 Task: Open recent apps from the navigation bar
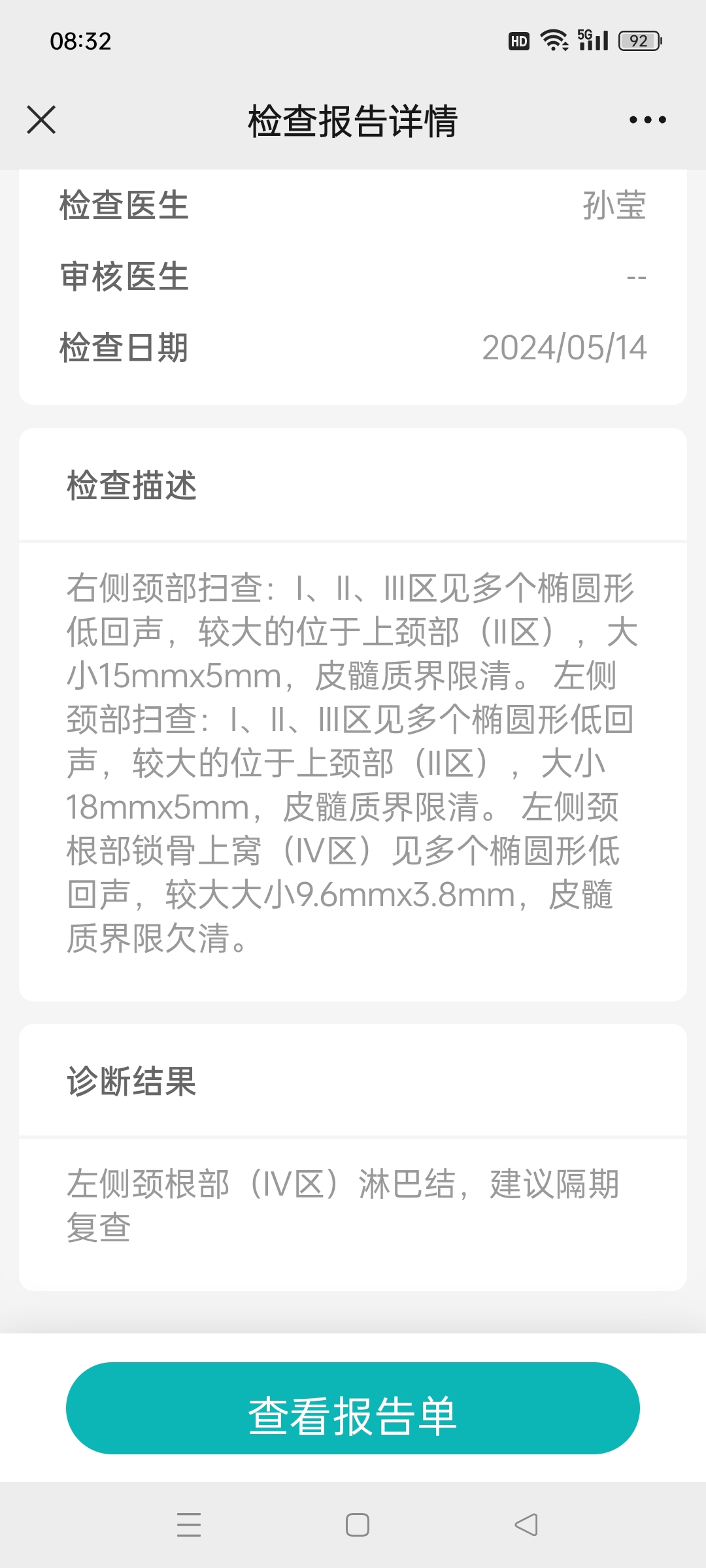tap(189, 1525)
